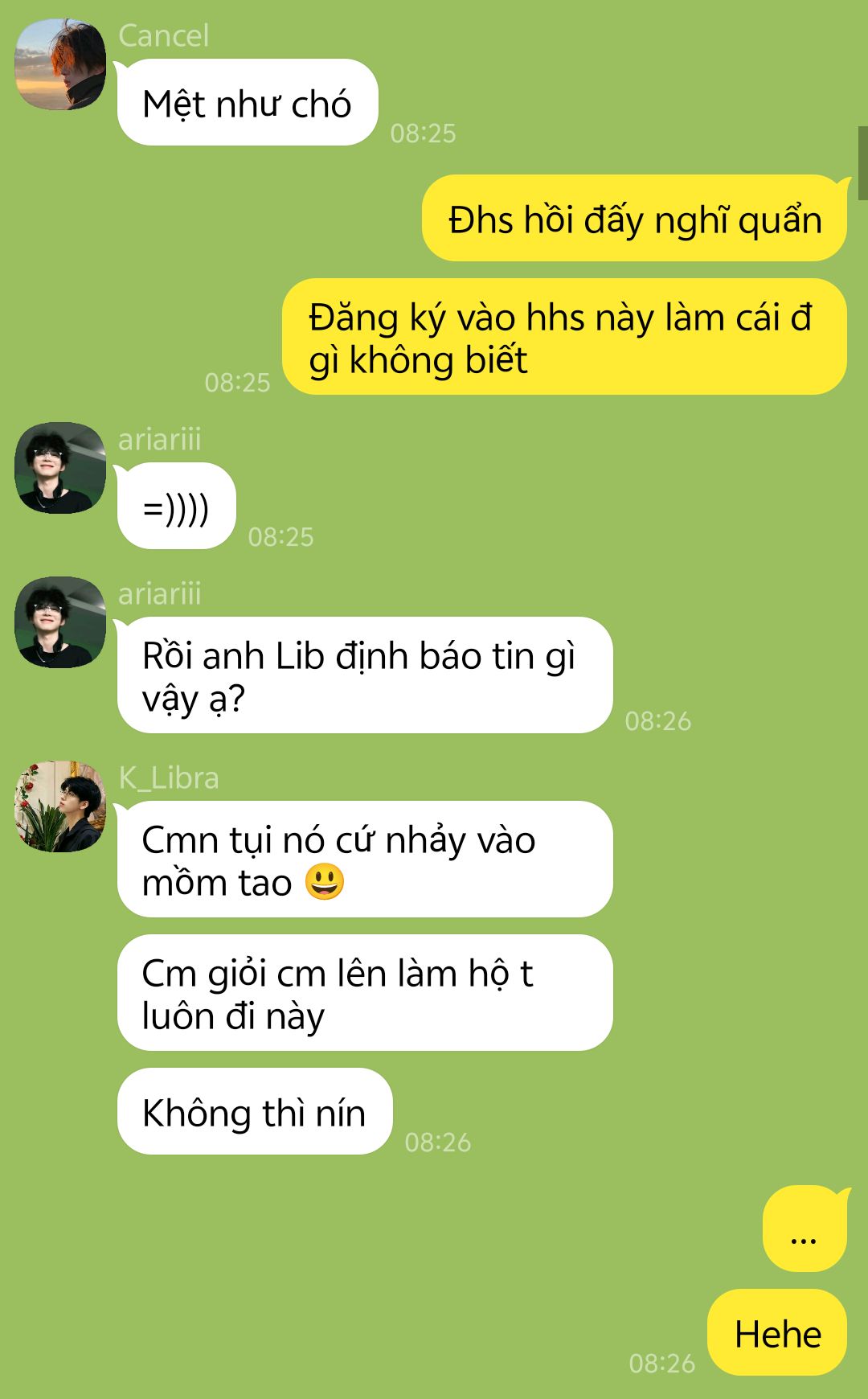Tap ariariii's avatar beside "Rồi anh Lib" message
Image resolution: width=868 pixels, height=1399 pixels.
[60, 622]
